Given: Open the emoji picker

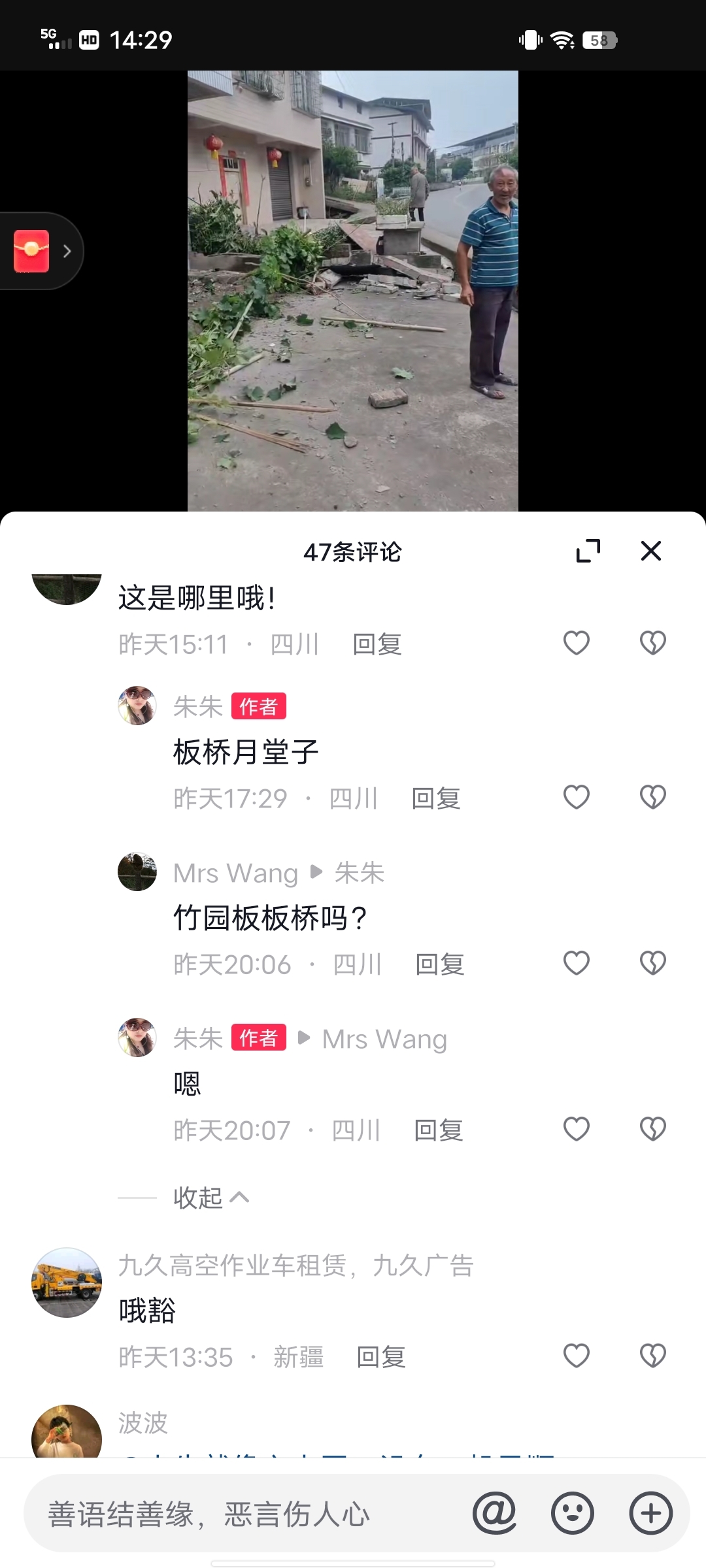Looking at the screenshot, I should (573, 1513).
